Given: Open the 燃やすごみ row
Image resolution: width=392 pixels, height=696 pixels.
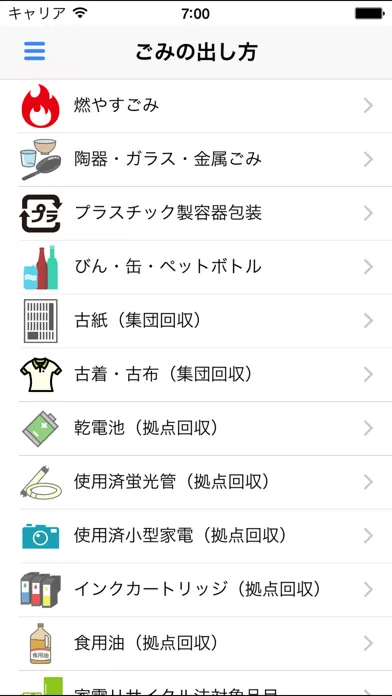Looking at the screenshot, I should (x=196, y=106).
